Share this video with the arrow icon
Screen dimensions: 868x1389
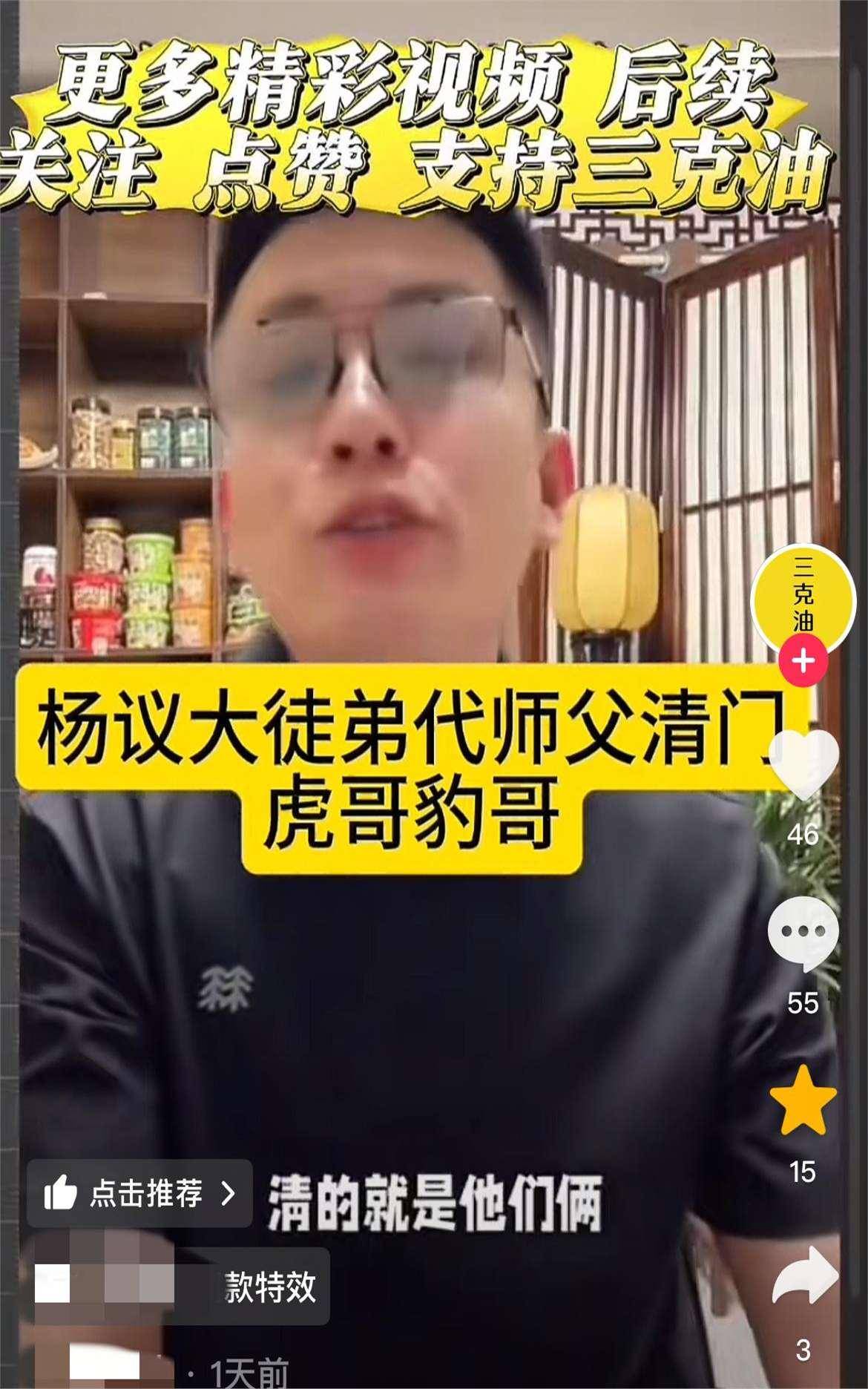pos(803,1275)
